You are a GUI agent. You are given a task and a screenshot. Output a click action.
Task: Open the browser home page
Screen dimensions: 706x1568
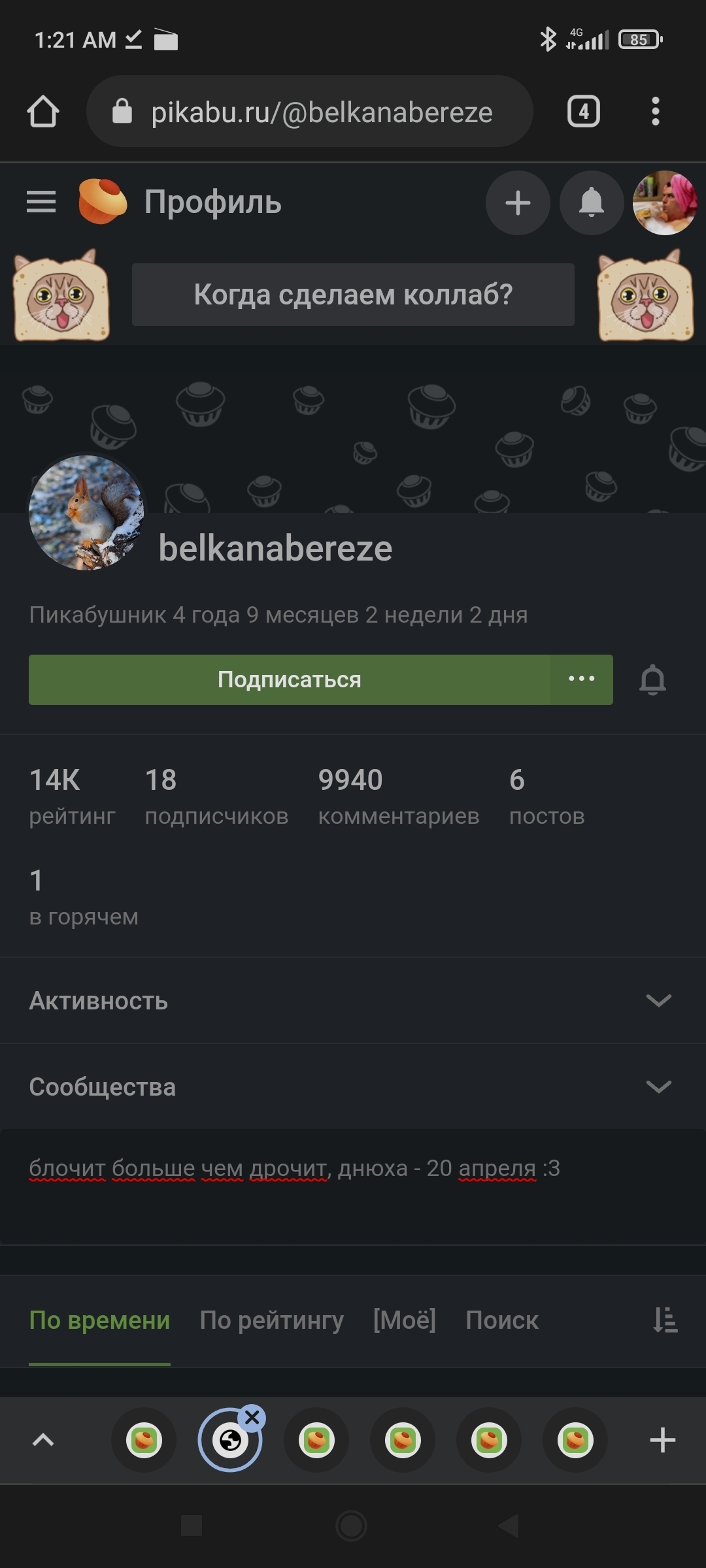coord(43,112)
